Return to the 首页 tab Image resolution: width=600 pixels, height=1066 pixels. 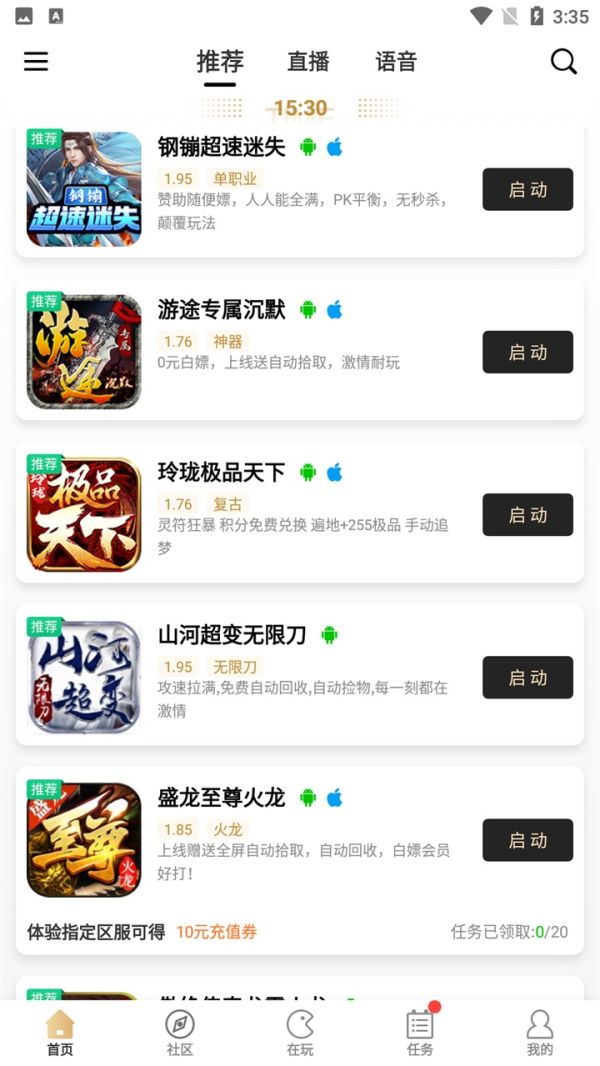point(60,1033)
